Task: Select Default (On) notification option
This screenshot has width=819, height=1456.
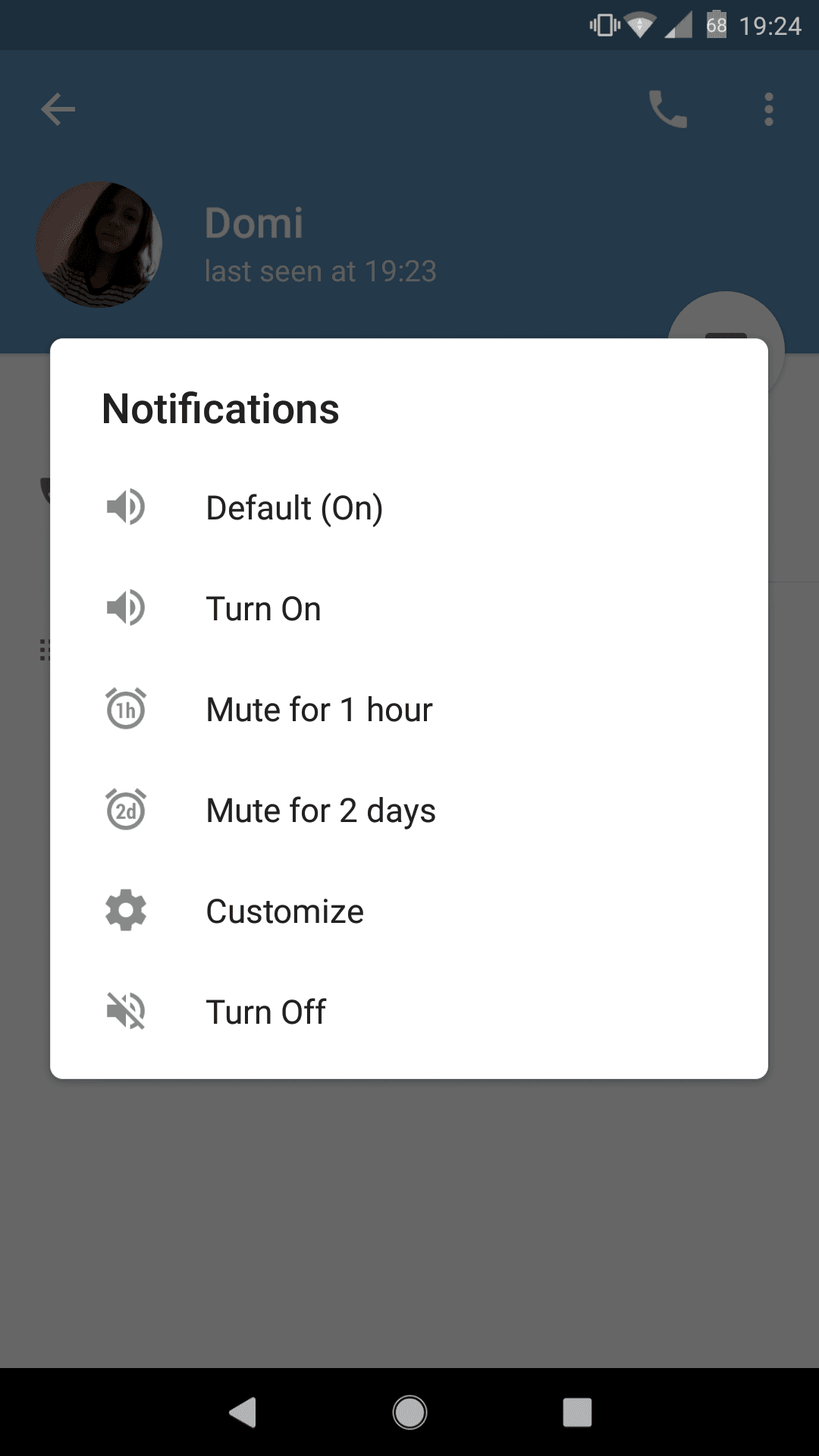Action: pos(409,507)
